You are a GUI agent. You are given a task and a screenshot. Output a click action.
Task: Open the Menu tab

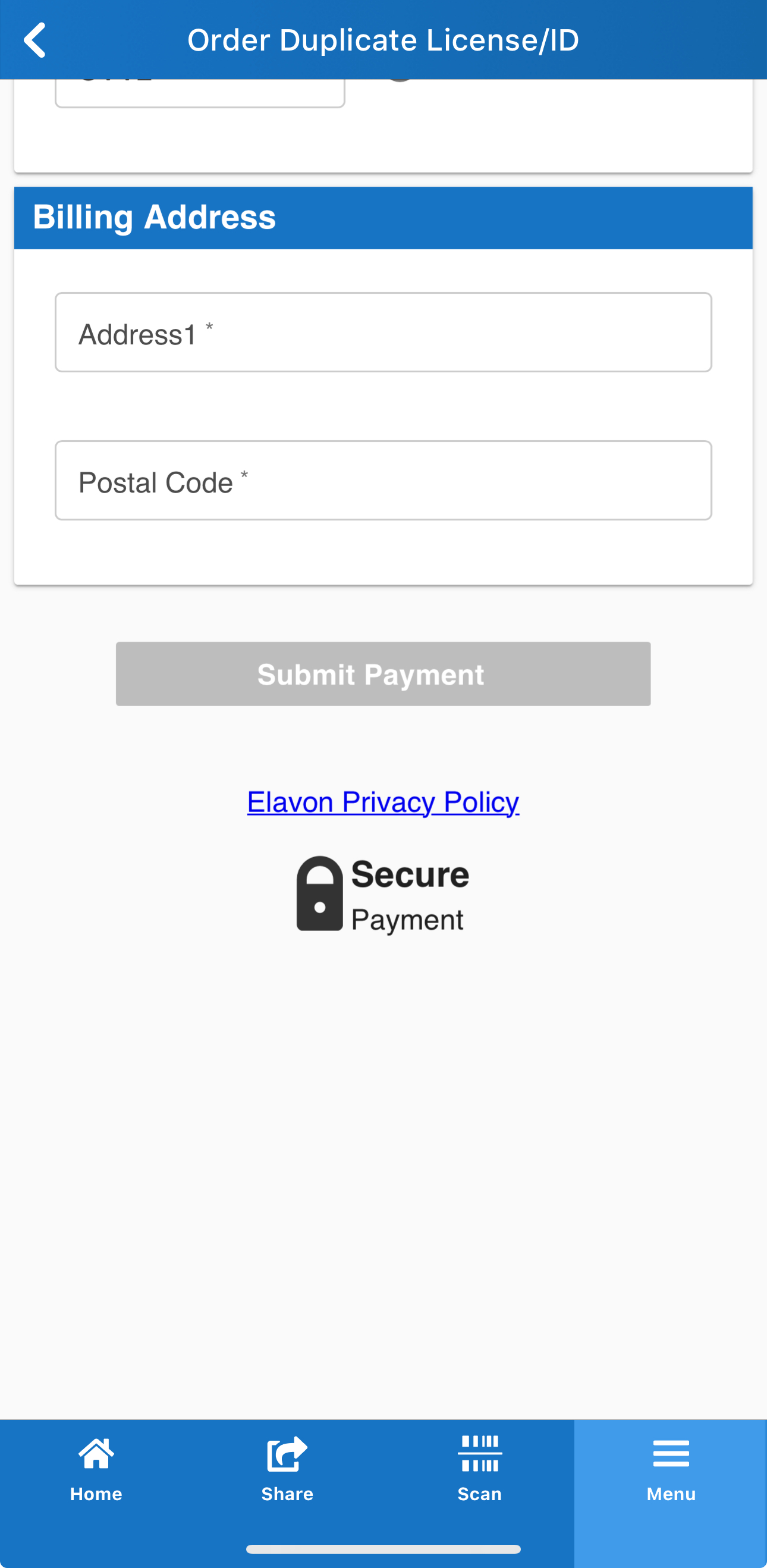[x=671, y=1467]
